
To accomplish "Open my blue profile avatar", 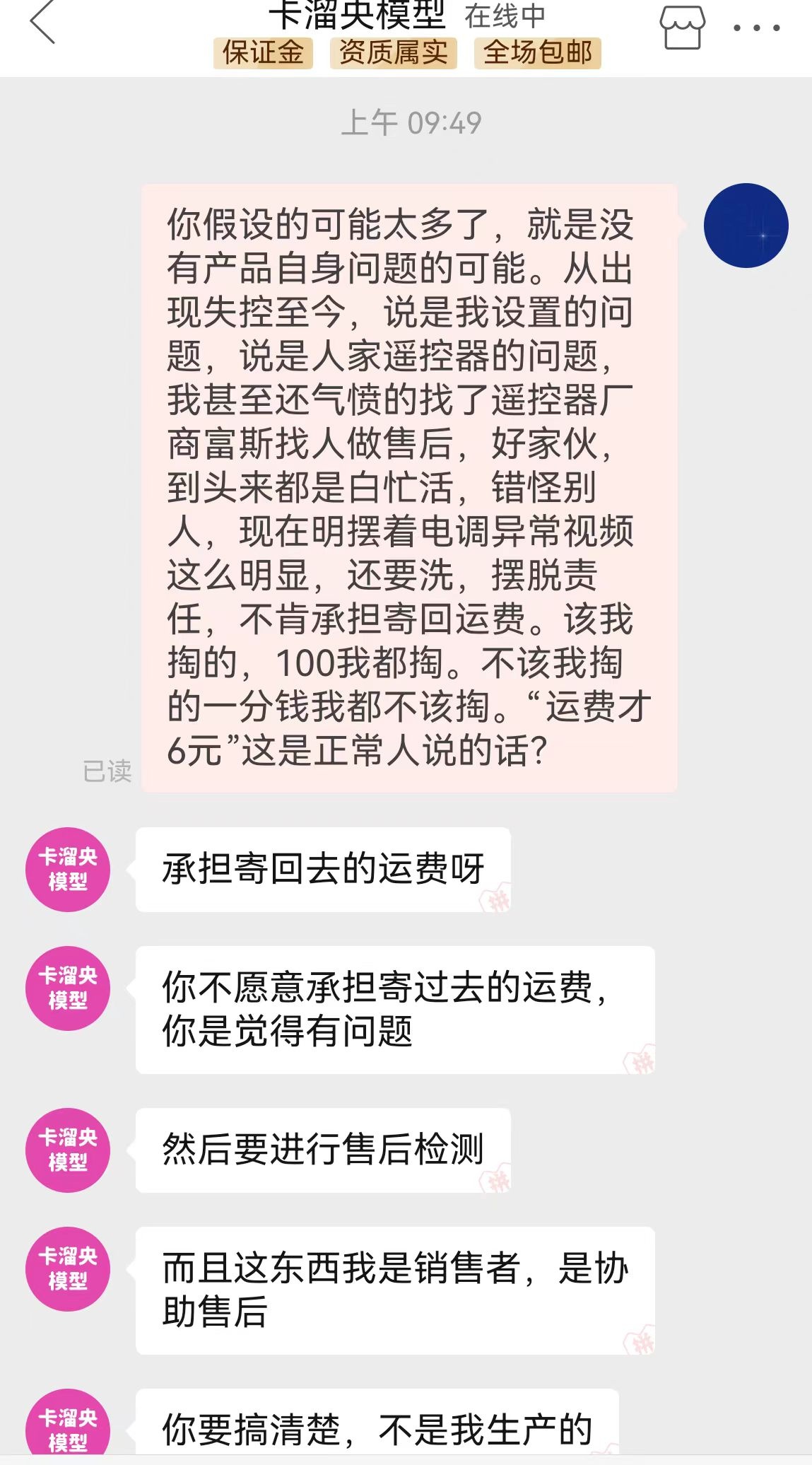I will tap(746, 226).
